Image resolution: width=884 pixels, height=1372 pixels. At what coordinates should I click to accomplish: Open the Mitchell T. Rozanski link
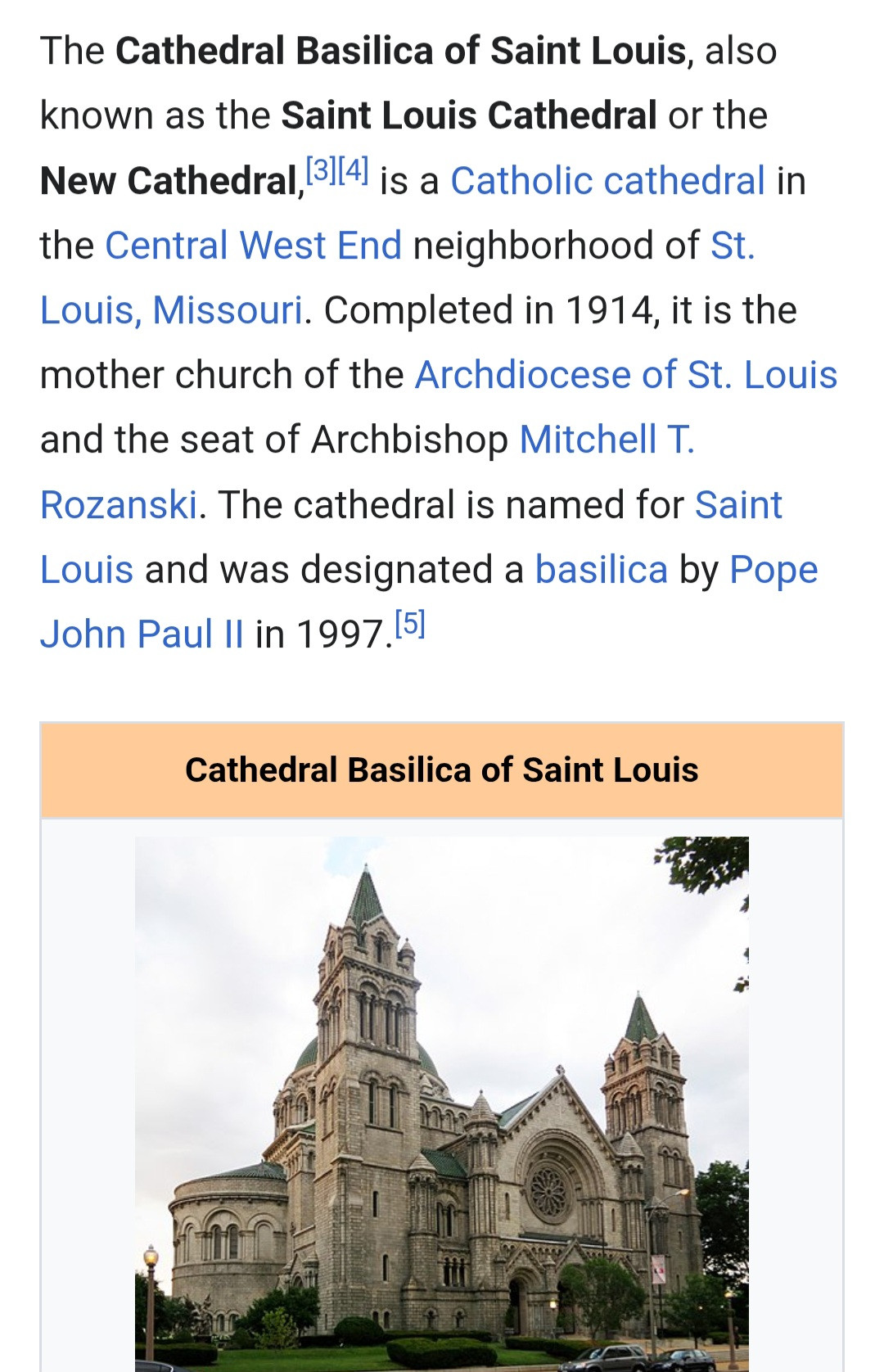(607, 440)
